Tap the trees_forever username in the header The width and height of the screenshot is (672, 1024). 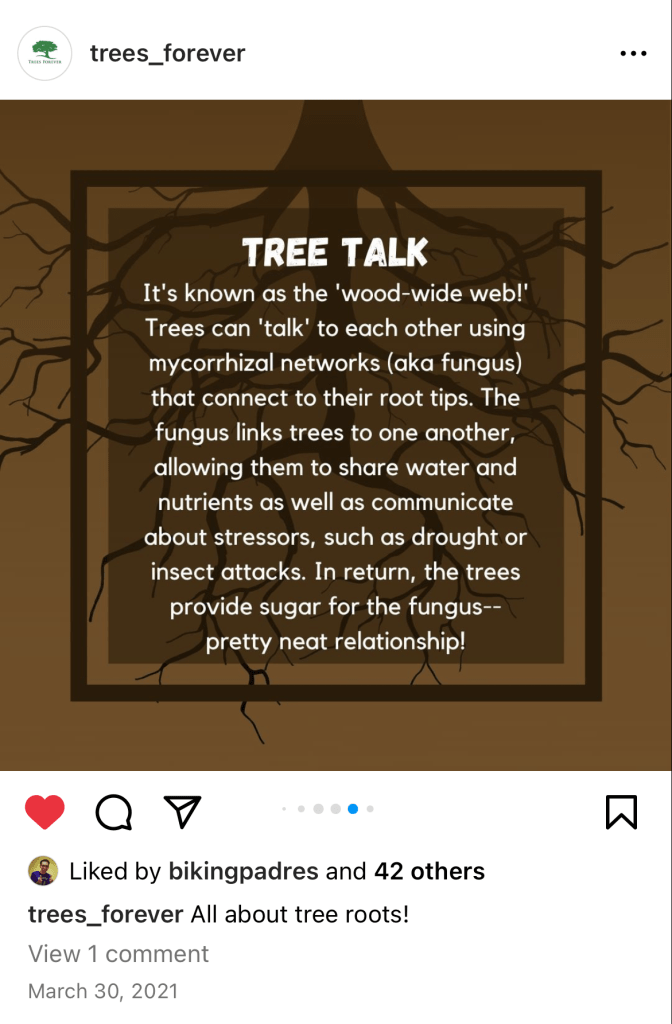(167, 54)
